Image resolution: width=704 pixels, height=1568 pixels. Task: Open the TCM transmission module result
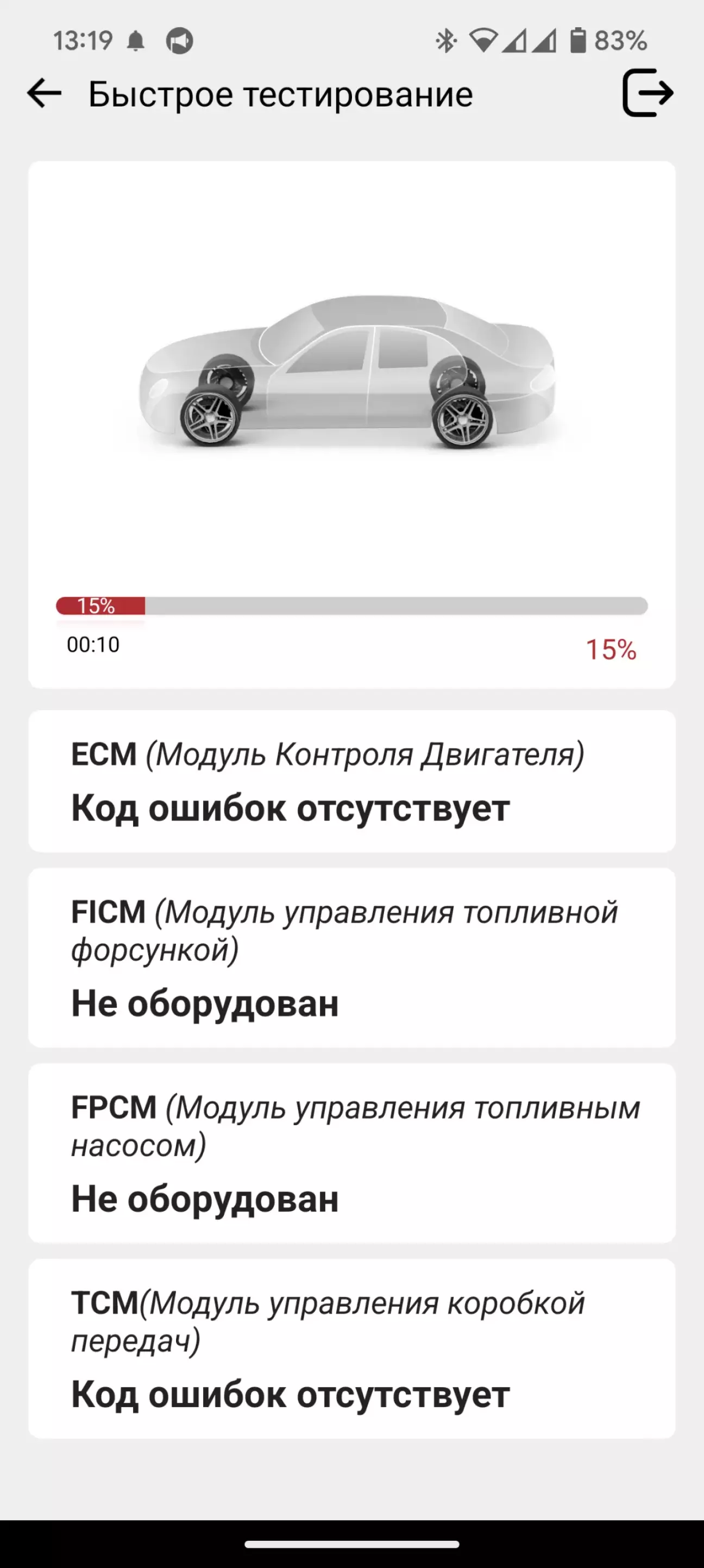351,1349
